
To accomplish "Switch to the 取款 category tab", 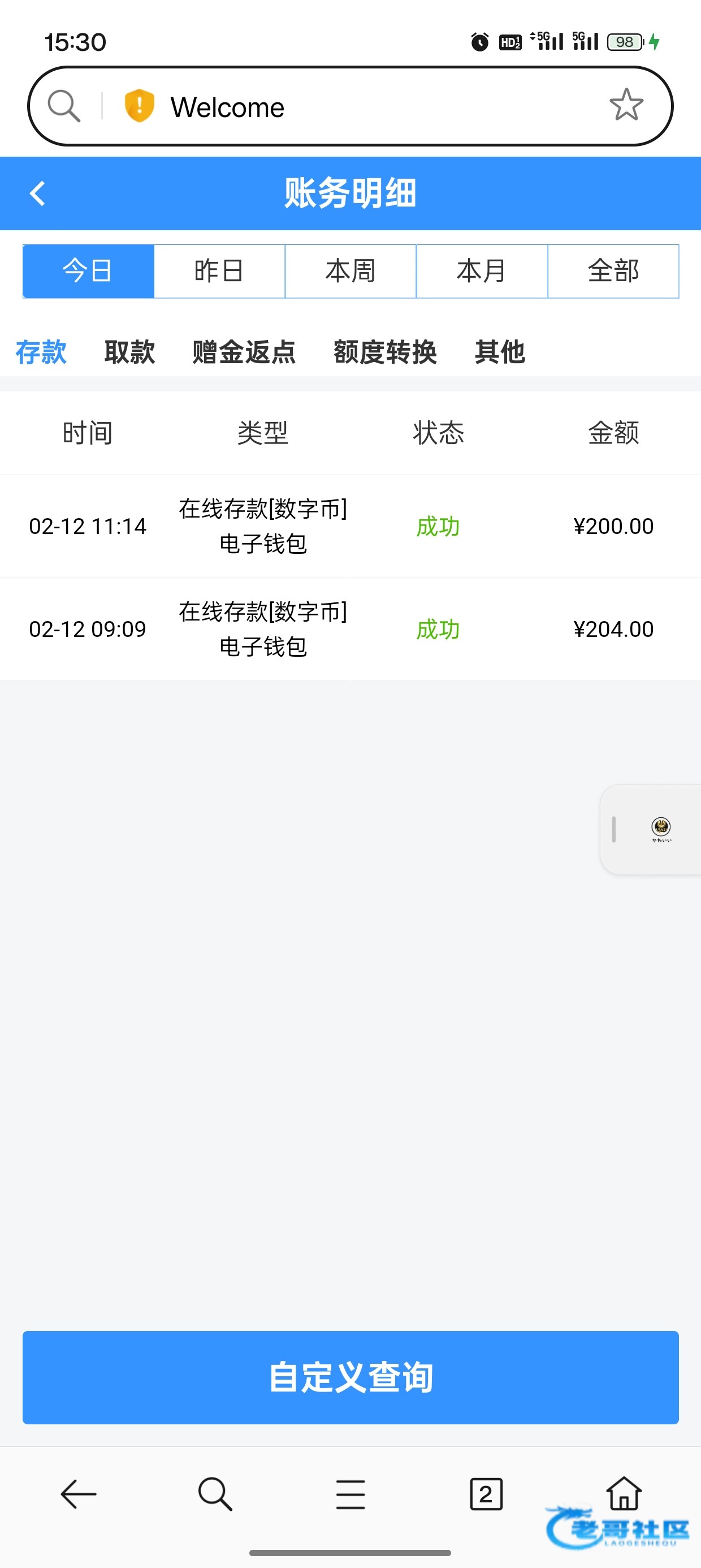I will [x=129, y=352].
